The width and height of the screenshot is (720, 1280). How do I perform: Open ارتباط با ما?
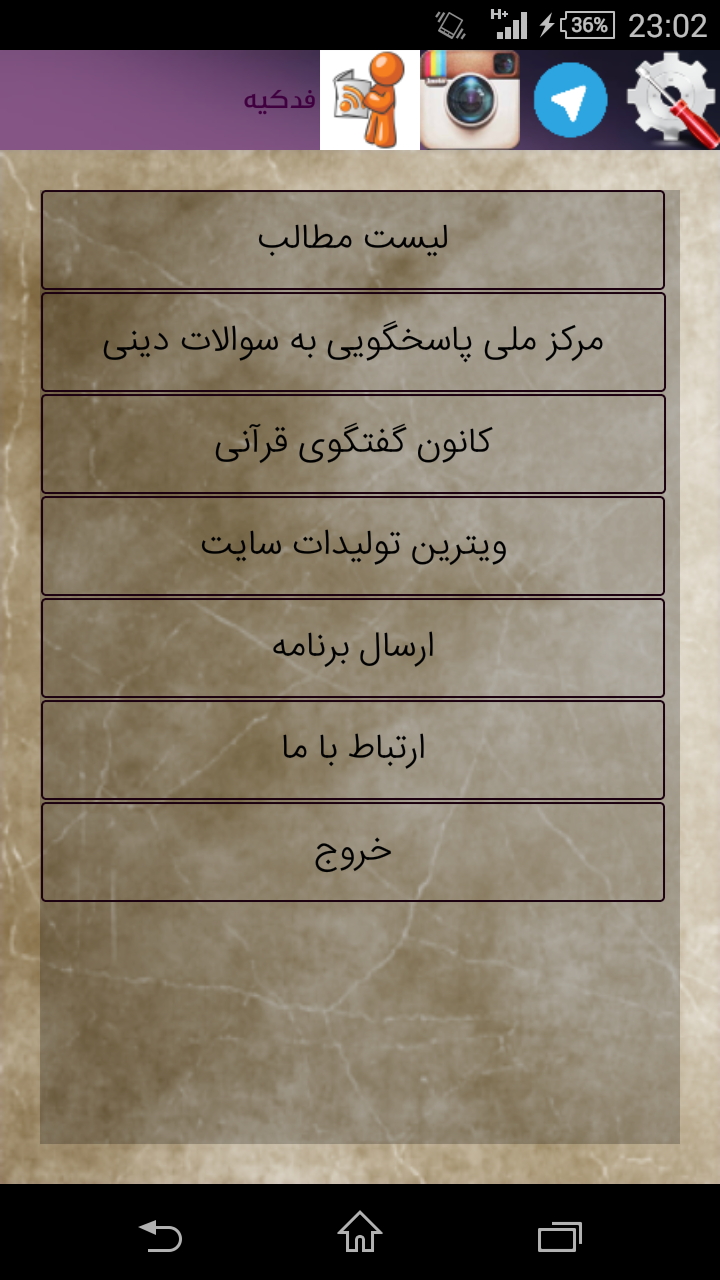pos(353,750)
